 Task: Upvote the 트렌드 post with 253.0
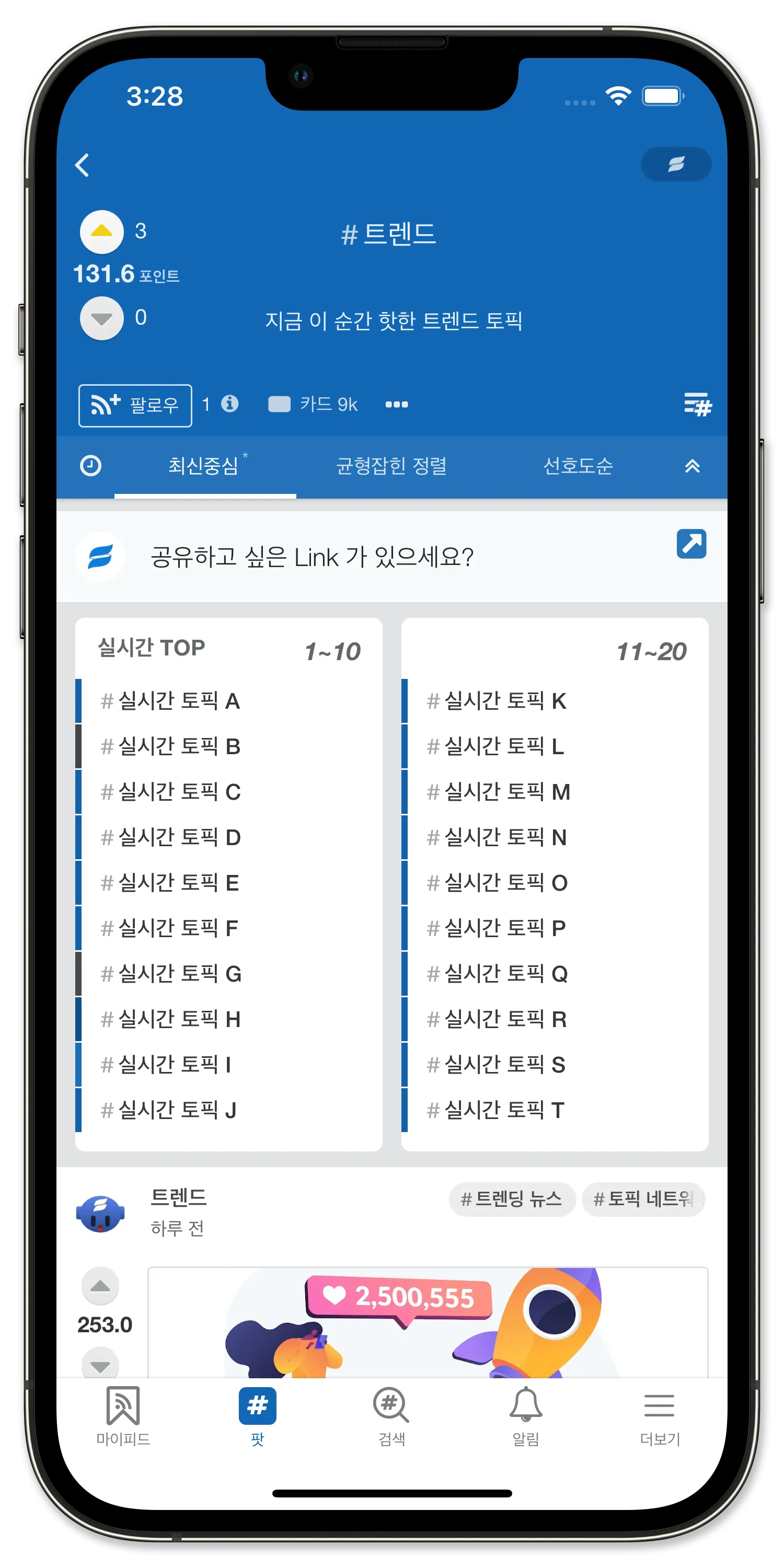100,1286
